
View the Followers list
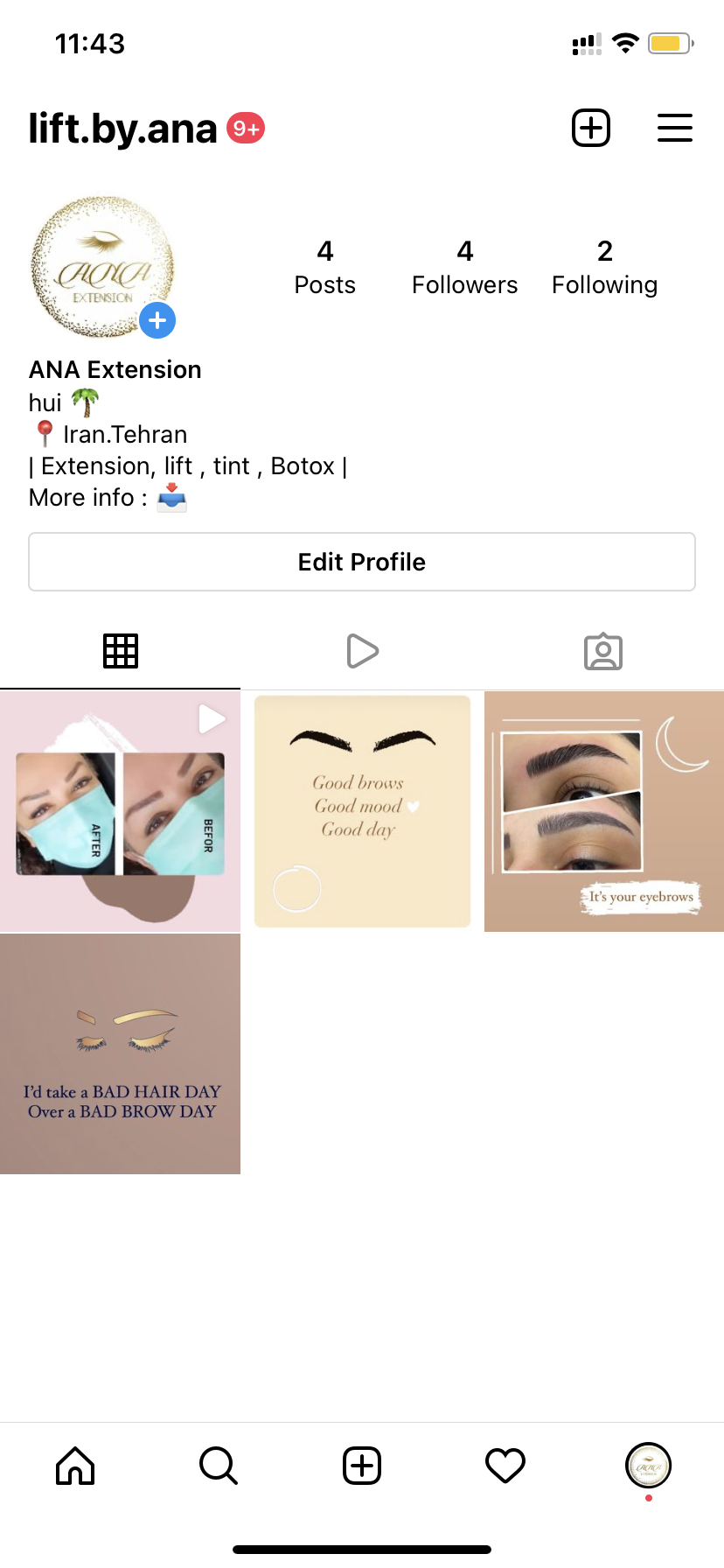tap(464, 268)
